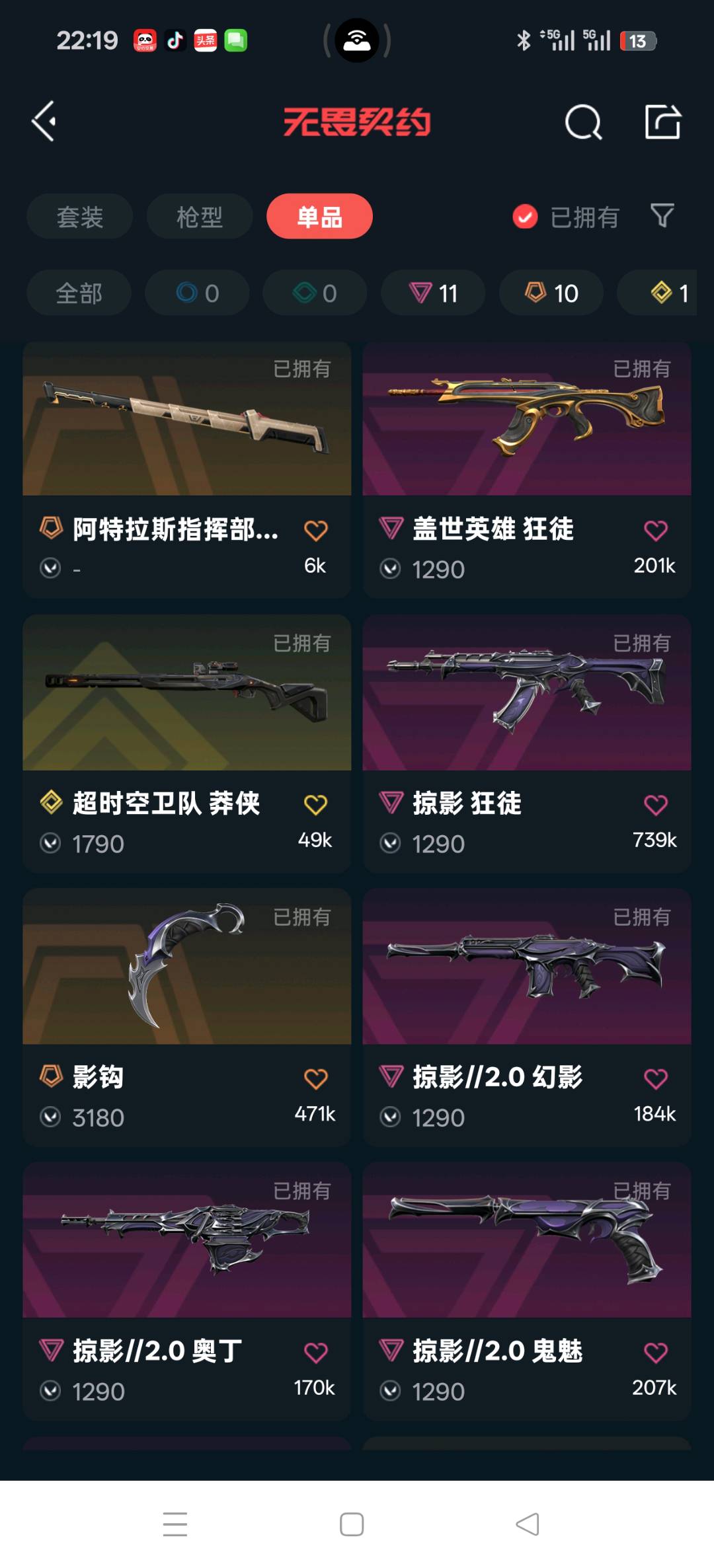This screenshot has height=1568, width=714.
Task: Filter by the purple tier showing 11
Action: click(x=433, y=293)
